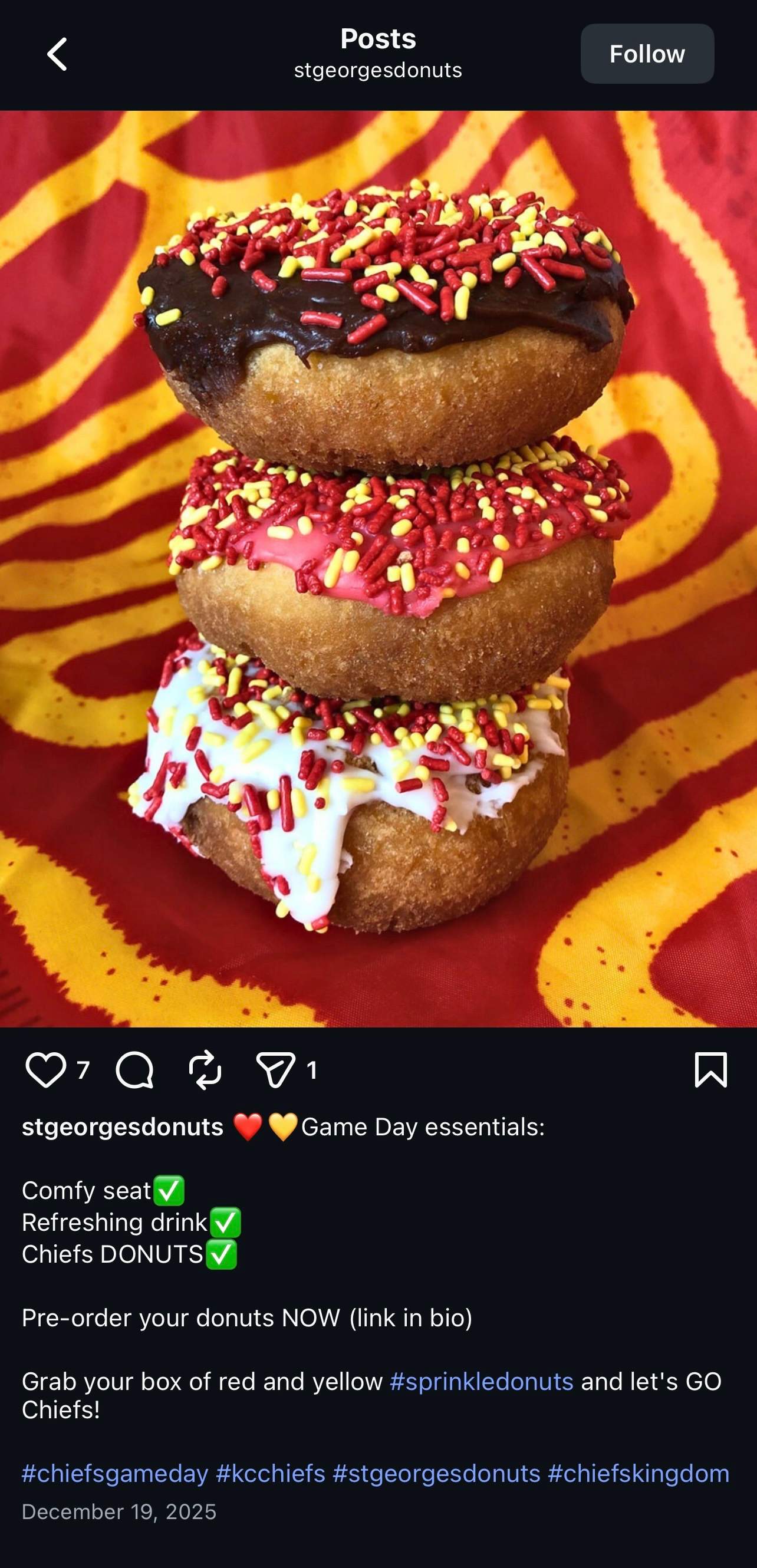
Task: Open the #sprinkledonuts hashtag
Action: click(x=481, y=1381)
